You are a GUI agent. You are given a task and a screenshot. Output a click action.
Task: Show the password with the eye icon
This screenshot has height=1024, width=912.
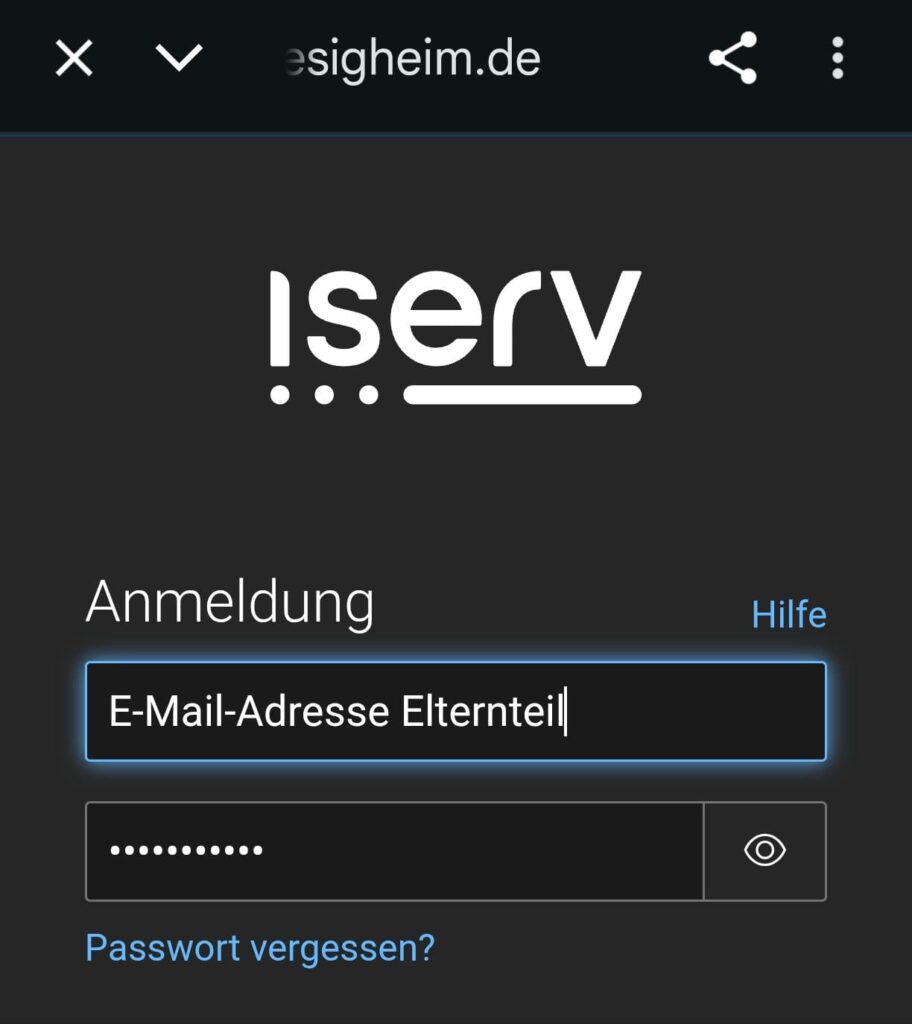tap(765, 851)
